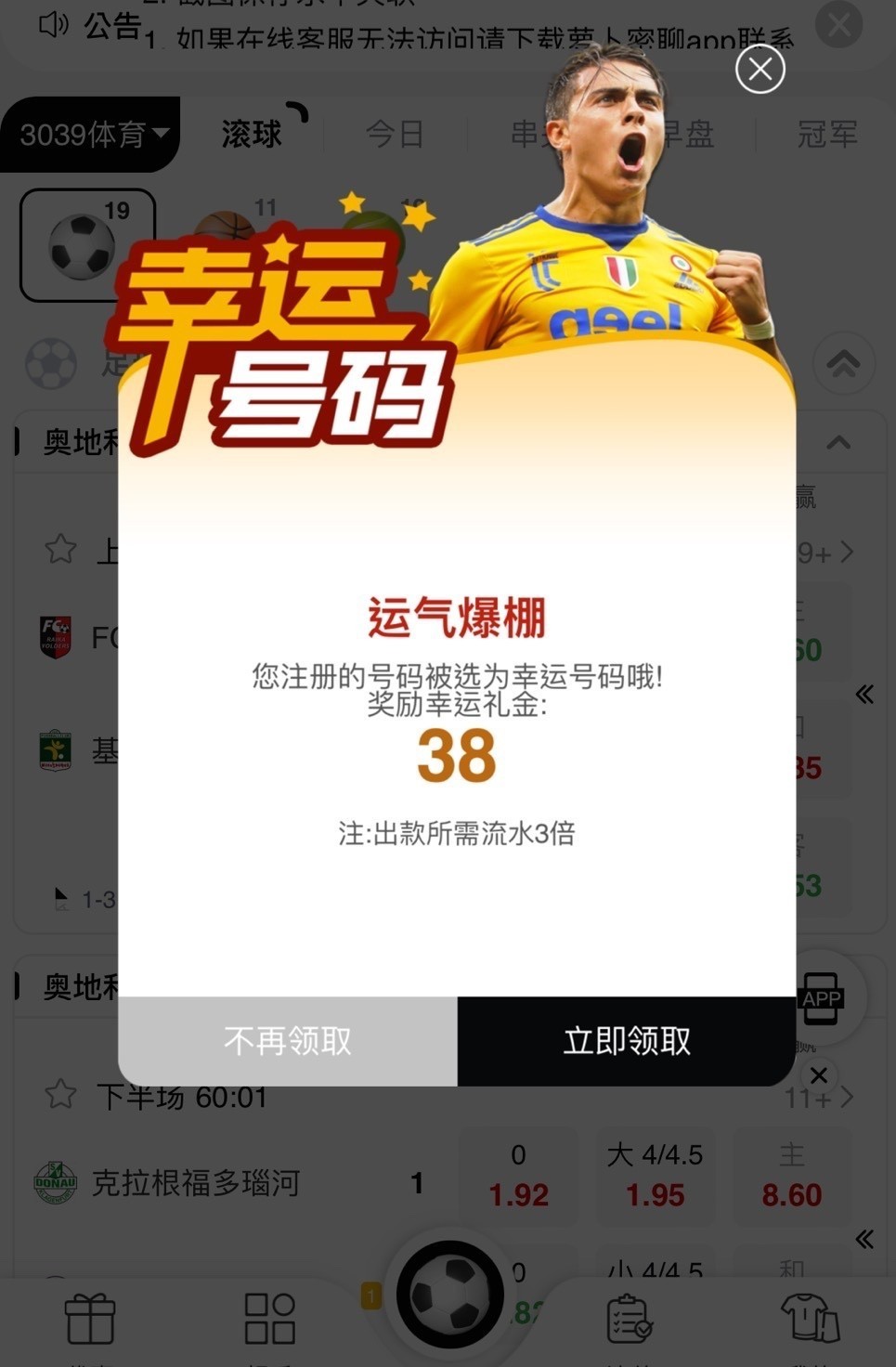Dismiss the announcement bar
896x1367 pixels.
pos(838,25)
